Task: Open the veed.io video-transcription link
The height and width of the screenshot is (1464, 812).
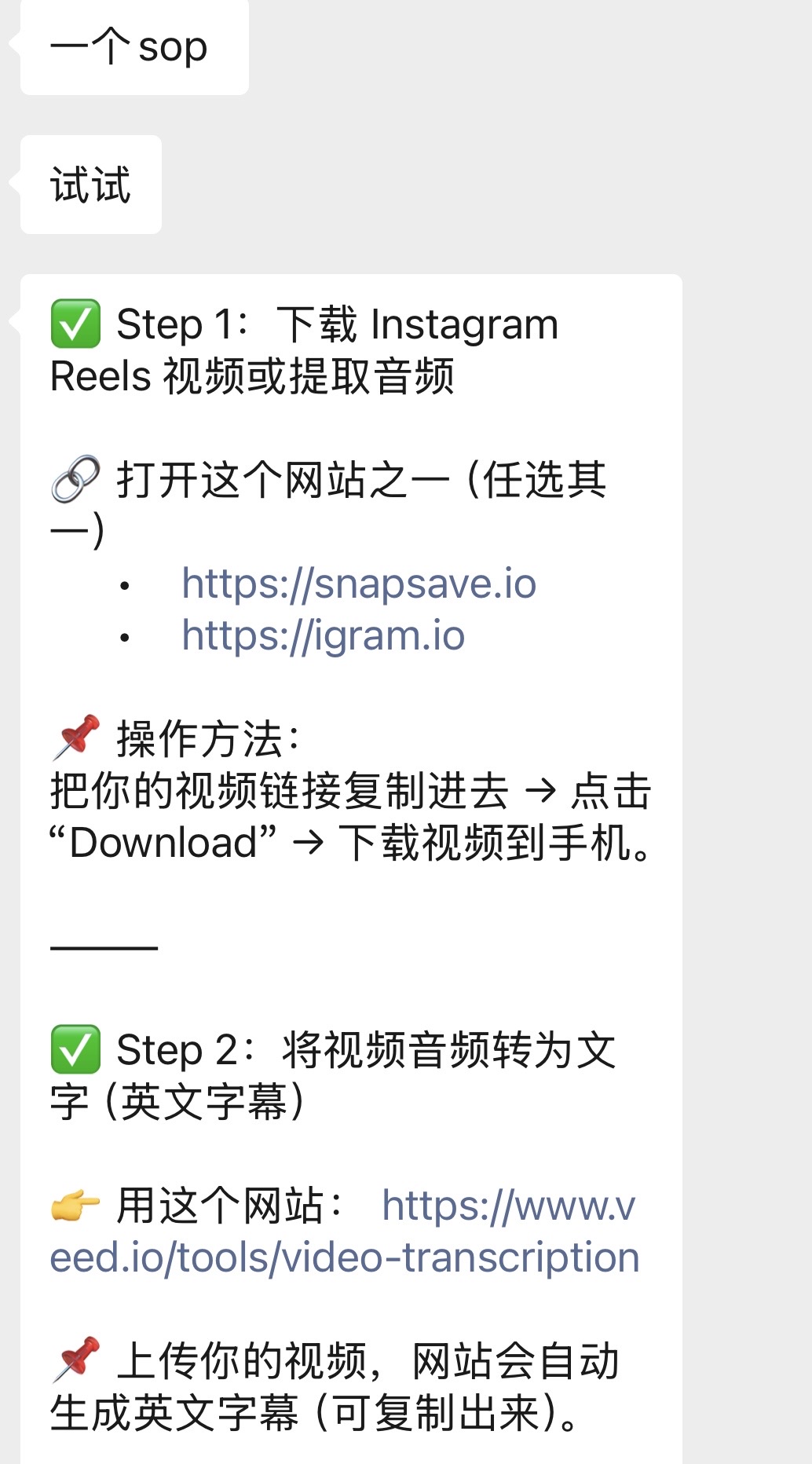Action: click(x=345, y=1257)
